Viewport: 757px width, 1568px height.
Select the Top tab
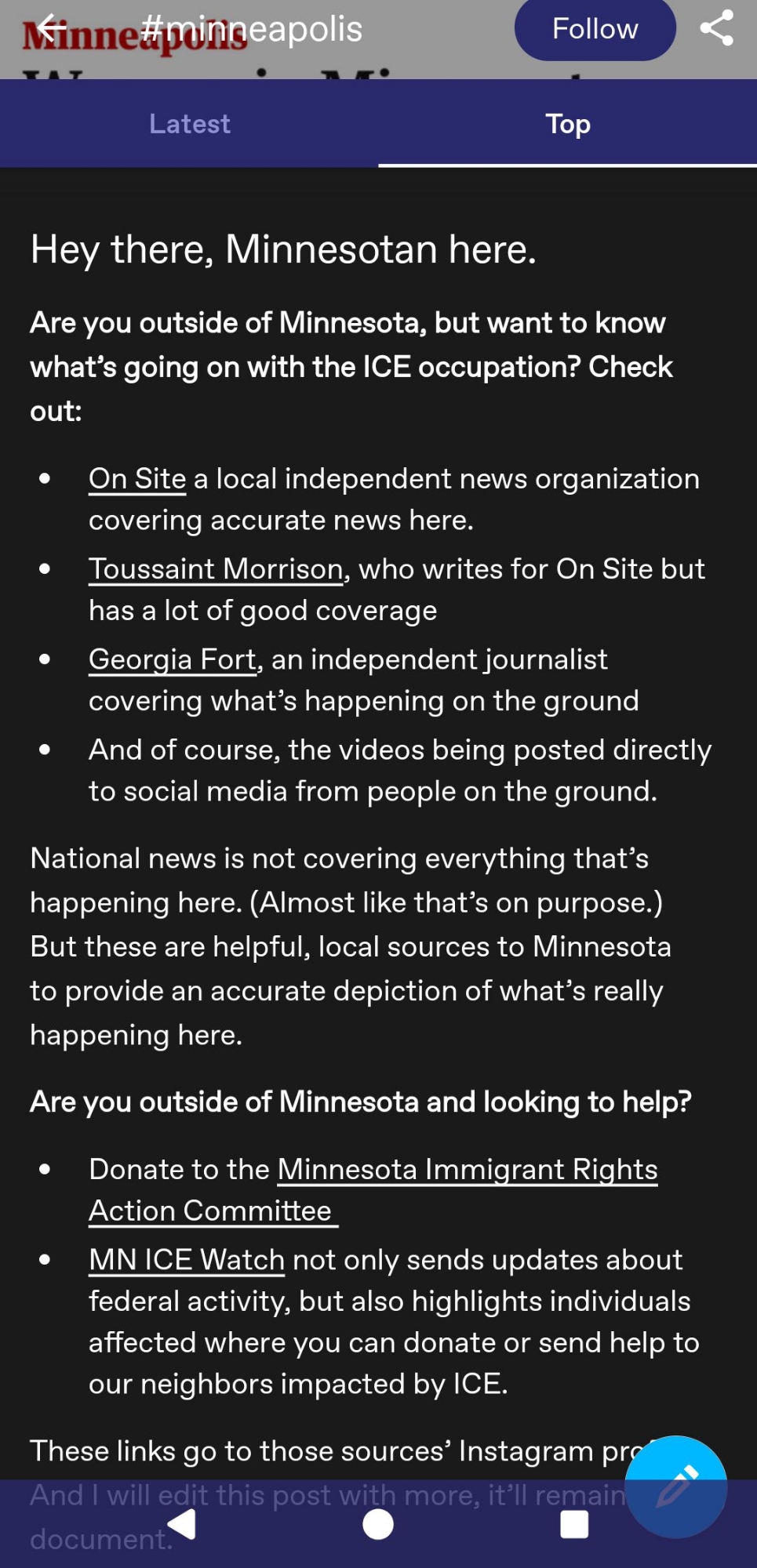click(x=568, y=124)
